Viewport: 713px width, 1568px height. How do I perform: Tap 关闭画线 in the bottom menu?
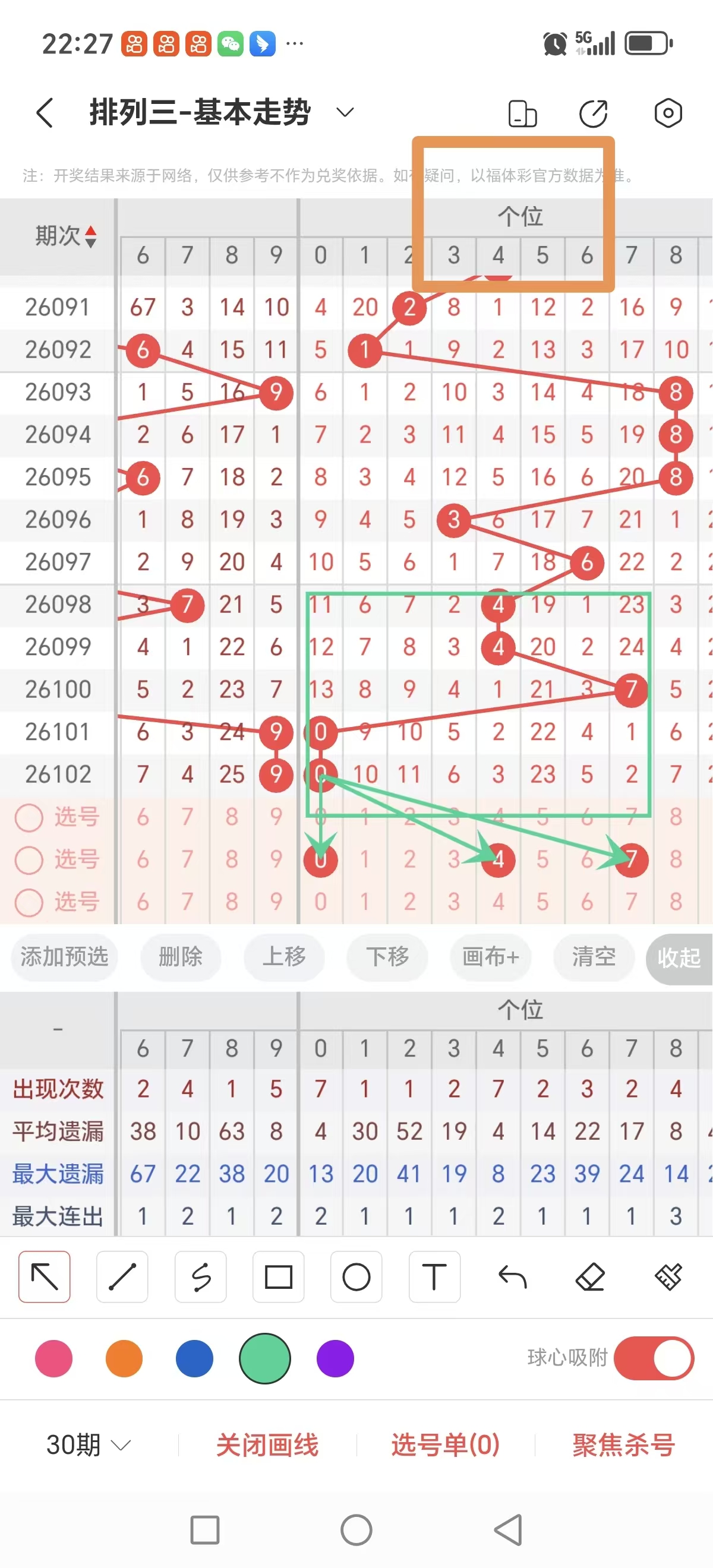tap(268, 1445)
